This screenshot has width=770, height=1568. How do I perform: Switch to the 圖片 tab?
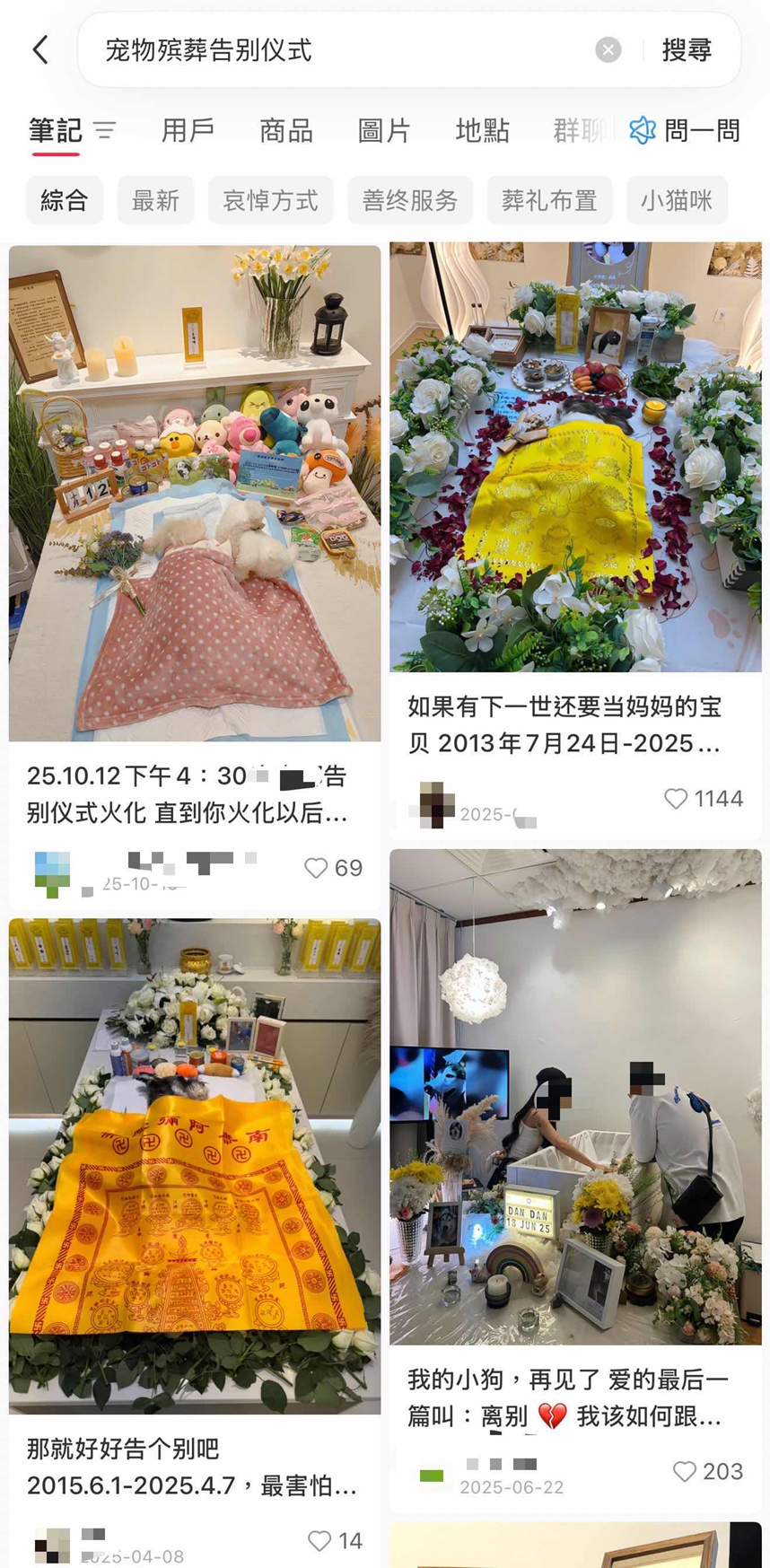point(384,131)
